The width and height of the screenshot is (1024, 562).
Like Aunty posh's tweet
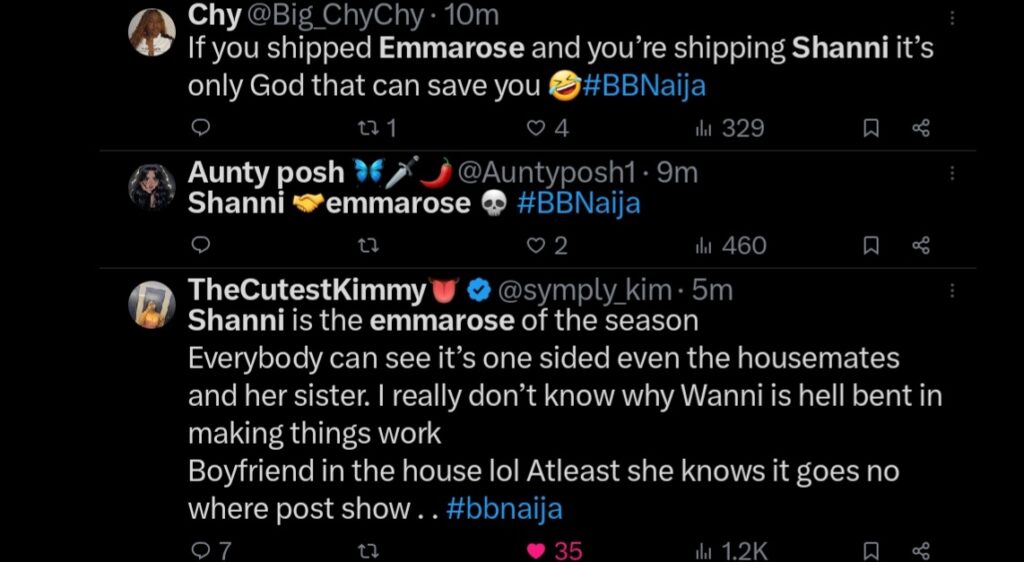[537, 245]
